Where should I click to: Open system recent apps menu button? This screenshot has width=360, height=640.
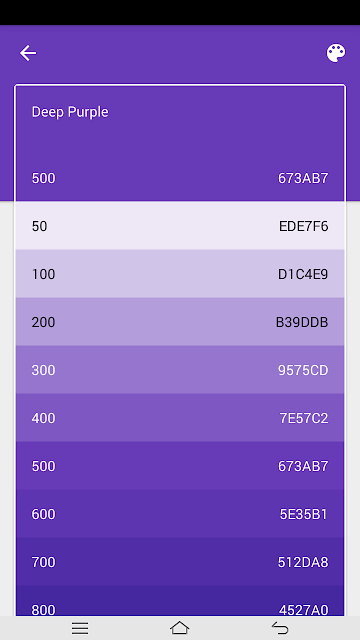point(80,628)
